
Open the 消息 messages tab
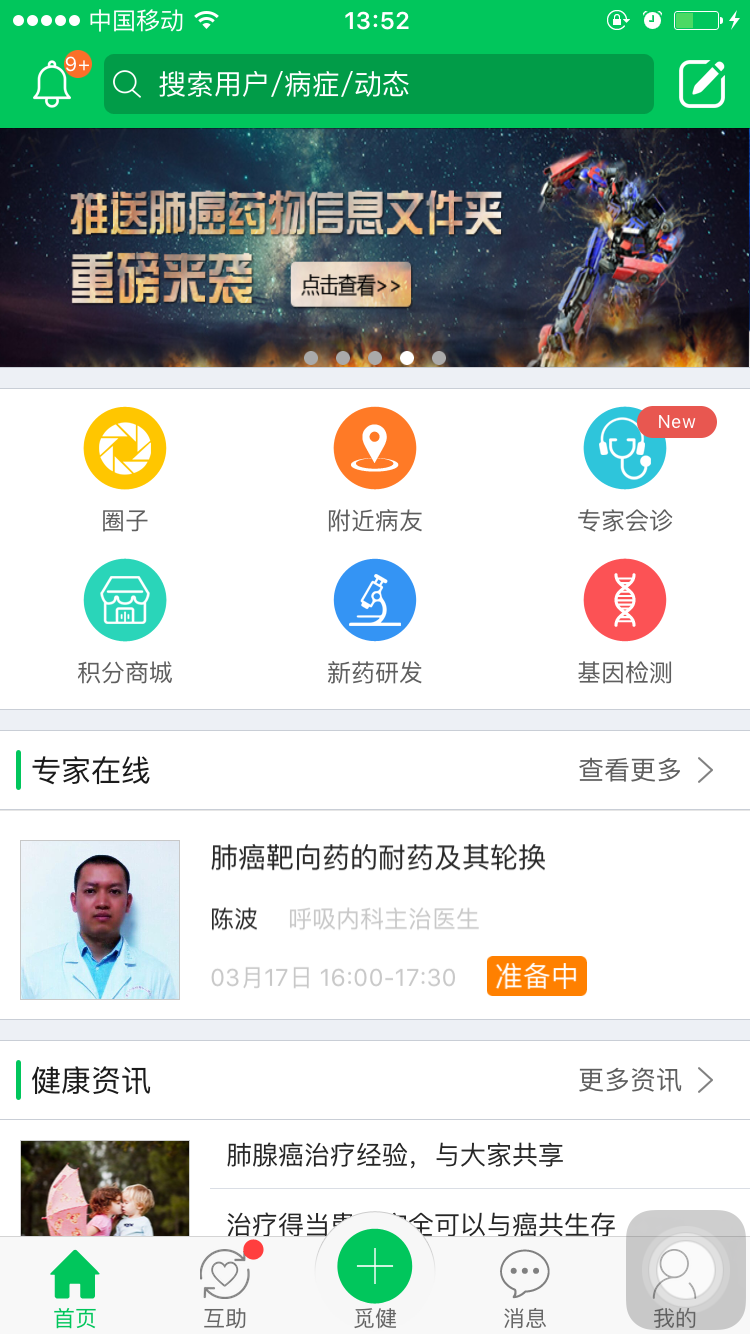[x=525, y=1288]
